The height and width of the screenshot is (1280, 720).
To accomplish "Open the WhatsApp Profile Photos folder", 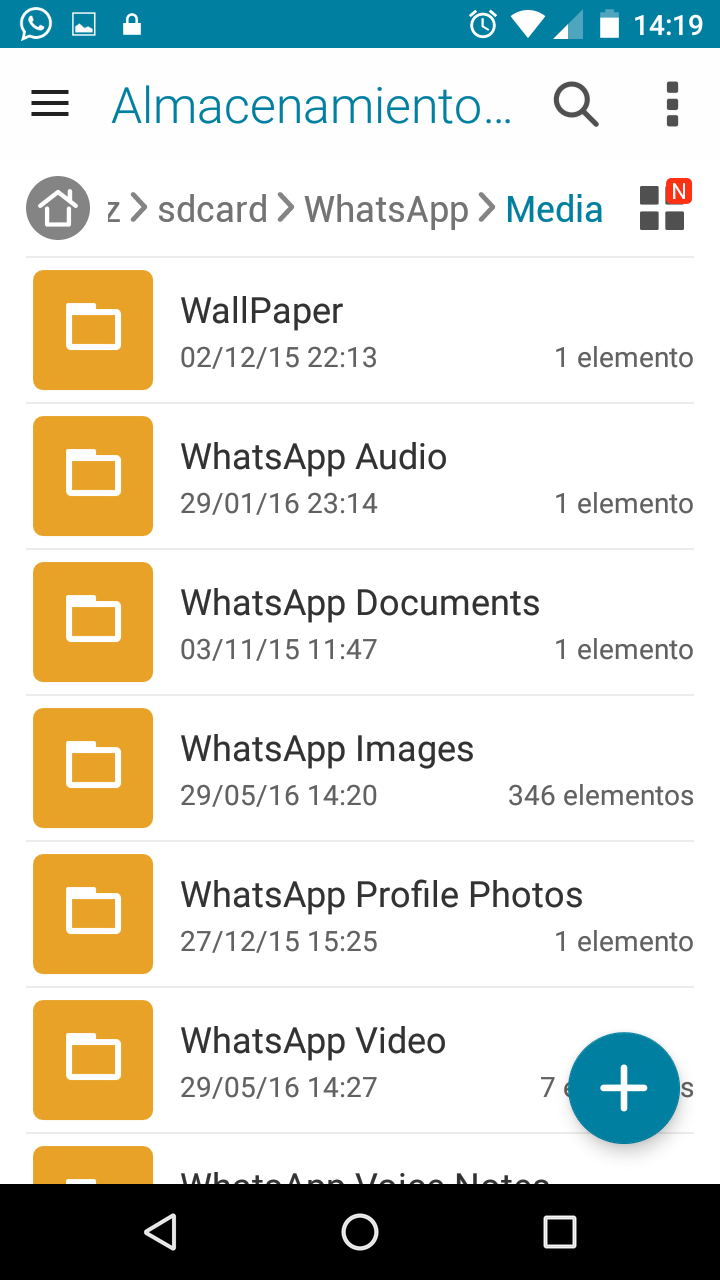I will [x=360, y=915].
